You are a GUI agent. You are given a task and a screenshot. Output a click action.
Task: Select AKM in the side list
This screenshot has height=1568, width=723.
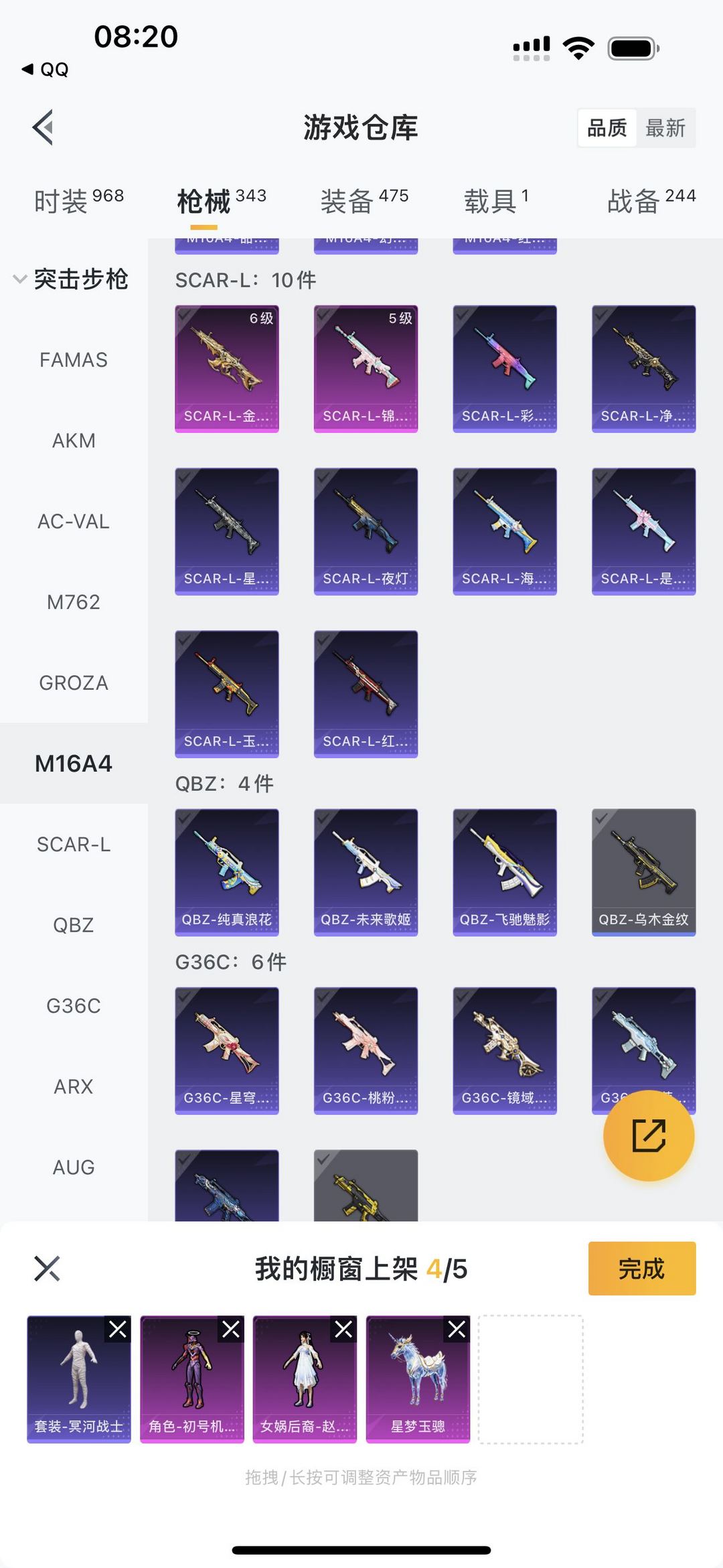coord(74,441)
